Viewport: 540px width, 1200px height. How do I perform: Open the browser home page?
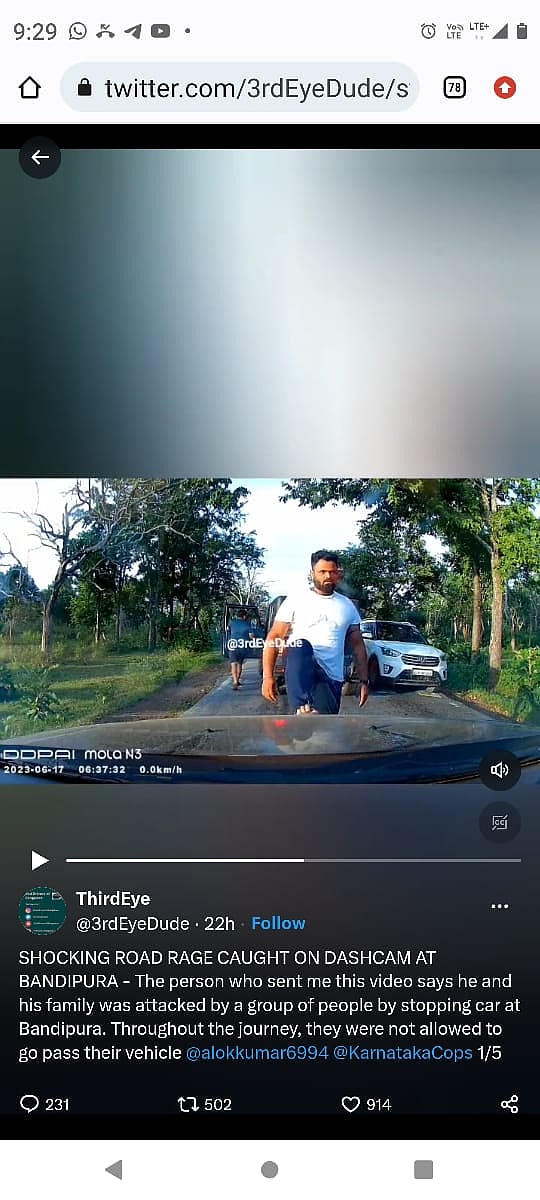coord(30,88)
